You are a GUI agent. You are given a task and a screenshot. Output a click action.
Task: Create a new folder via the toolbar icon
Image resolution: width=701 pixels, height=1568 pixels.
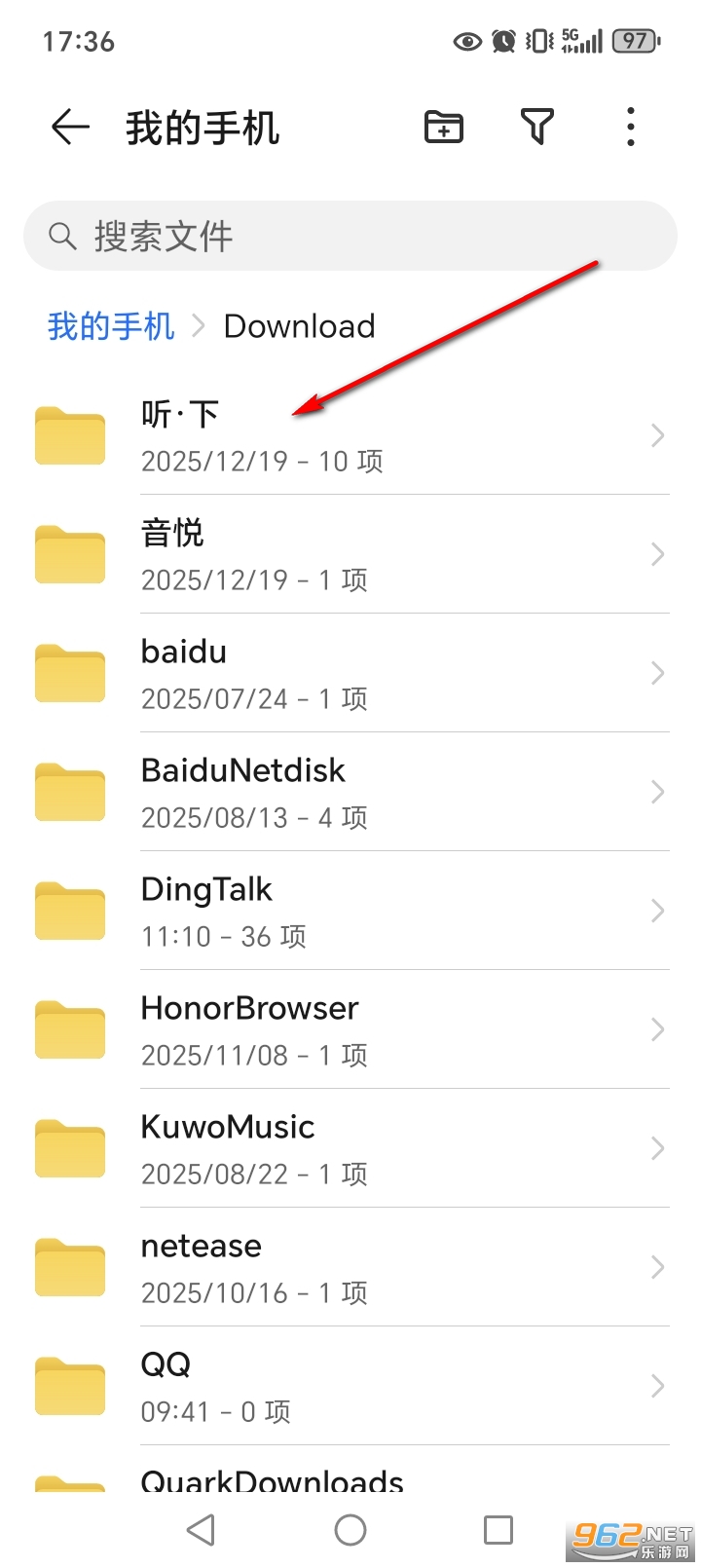point(444,128)
